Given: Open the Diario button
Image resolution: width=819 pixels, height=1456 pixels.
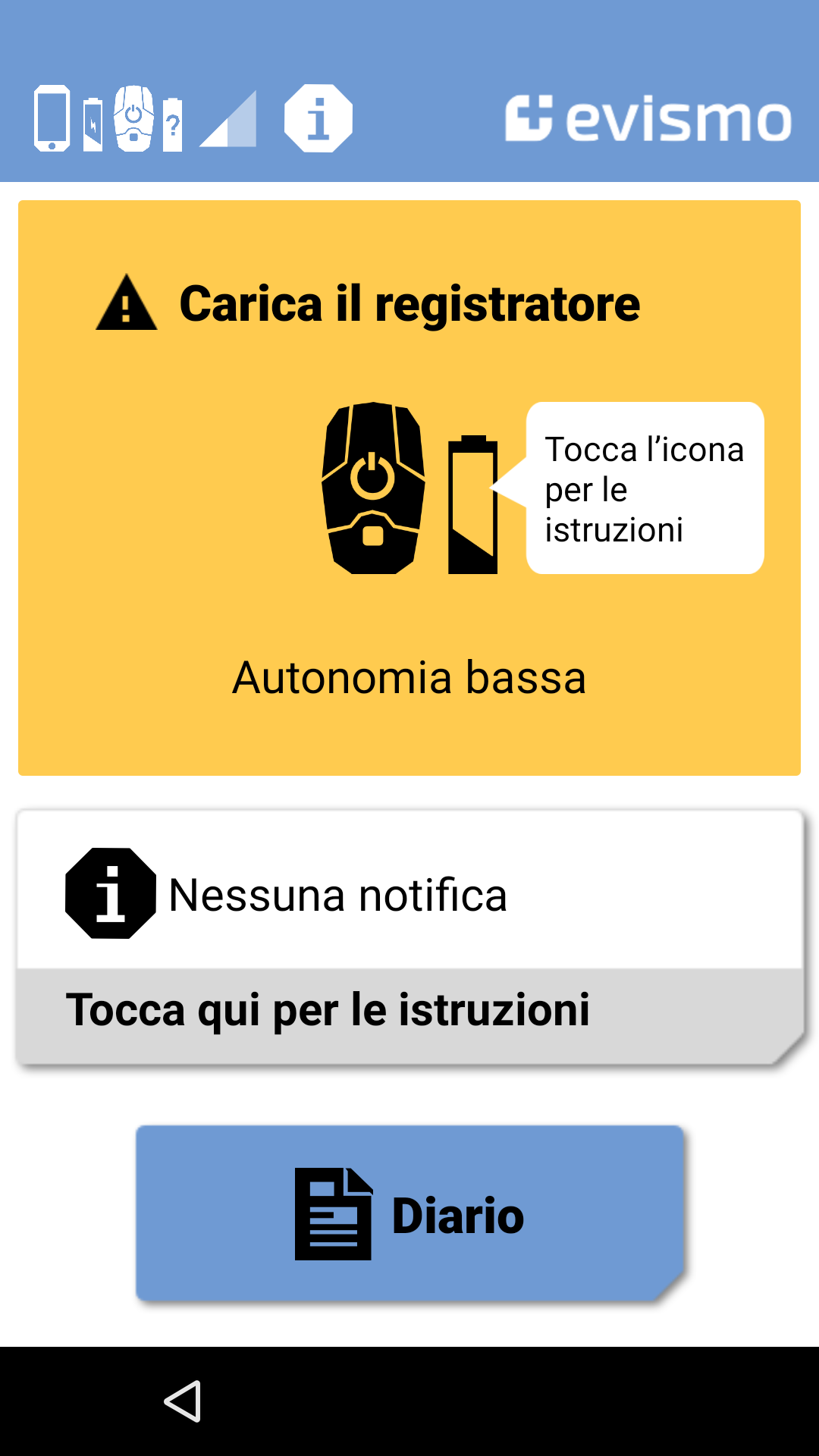Looking at the screenshot, I should click(x=409, y=1213).
